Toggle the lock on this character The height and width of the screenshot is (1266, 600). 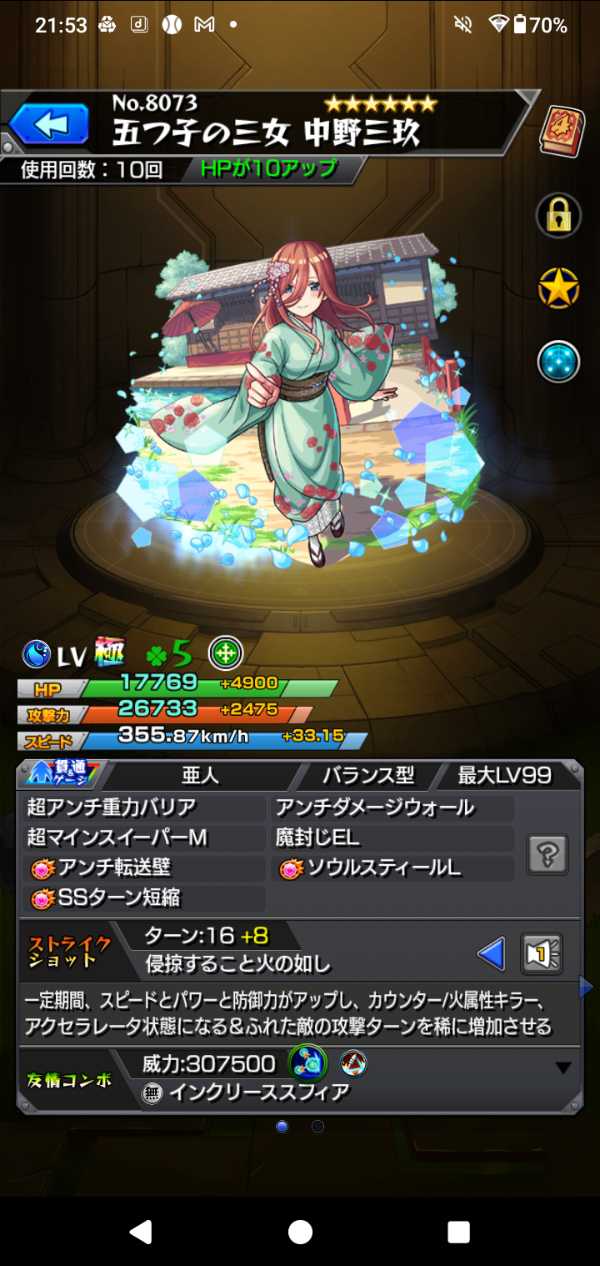tap(559, 213)
